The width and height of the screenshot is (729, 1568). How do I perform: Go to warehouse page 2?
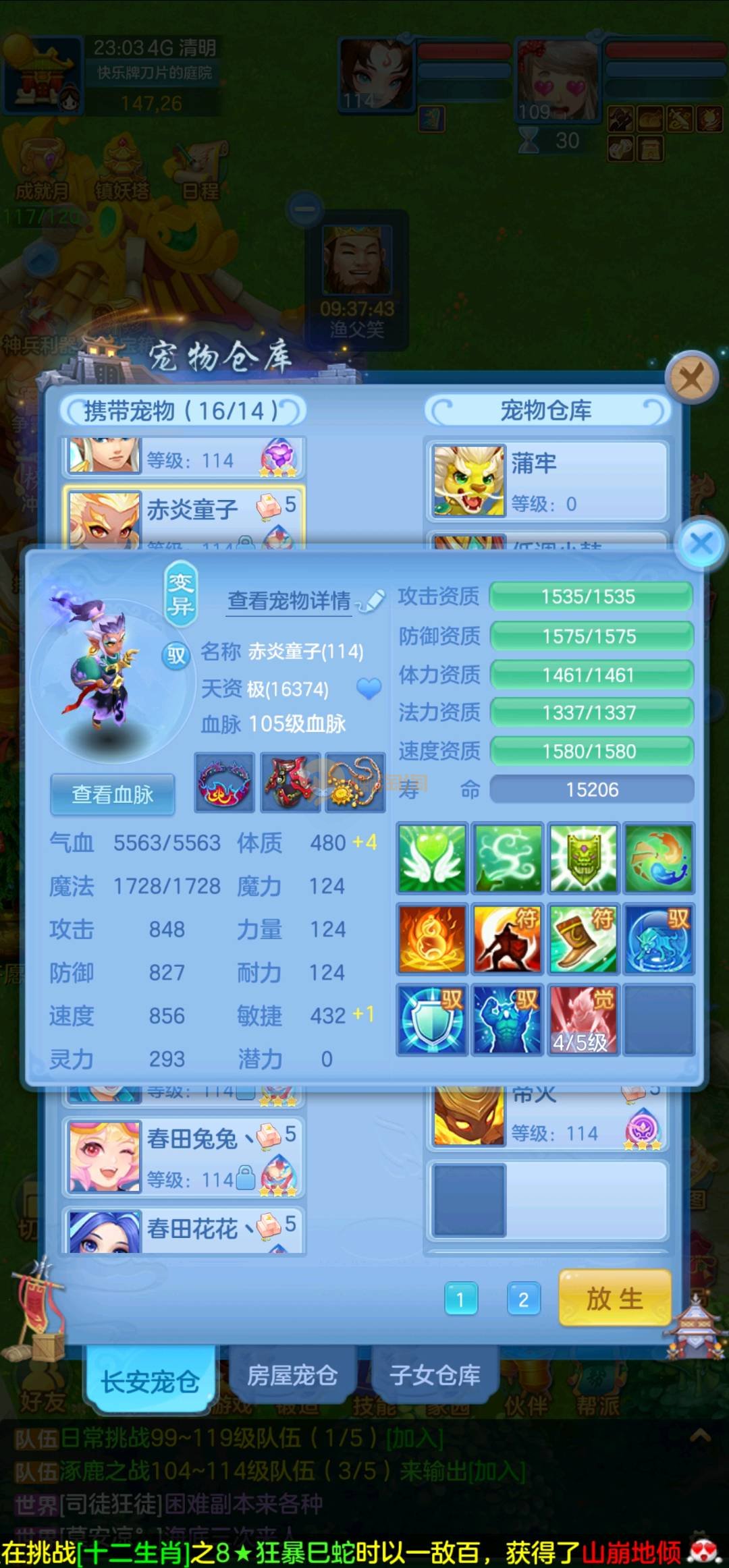point(523,1299)
